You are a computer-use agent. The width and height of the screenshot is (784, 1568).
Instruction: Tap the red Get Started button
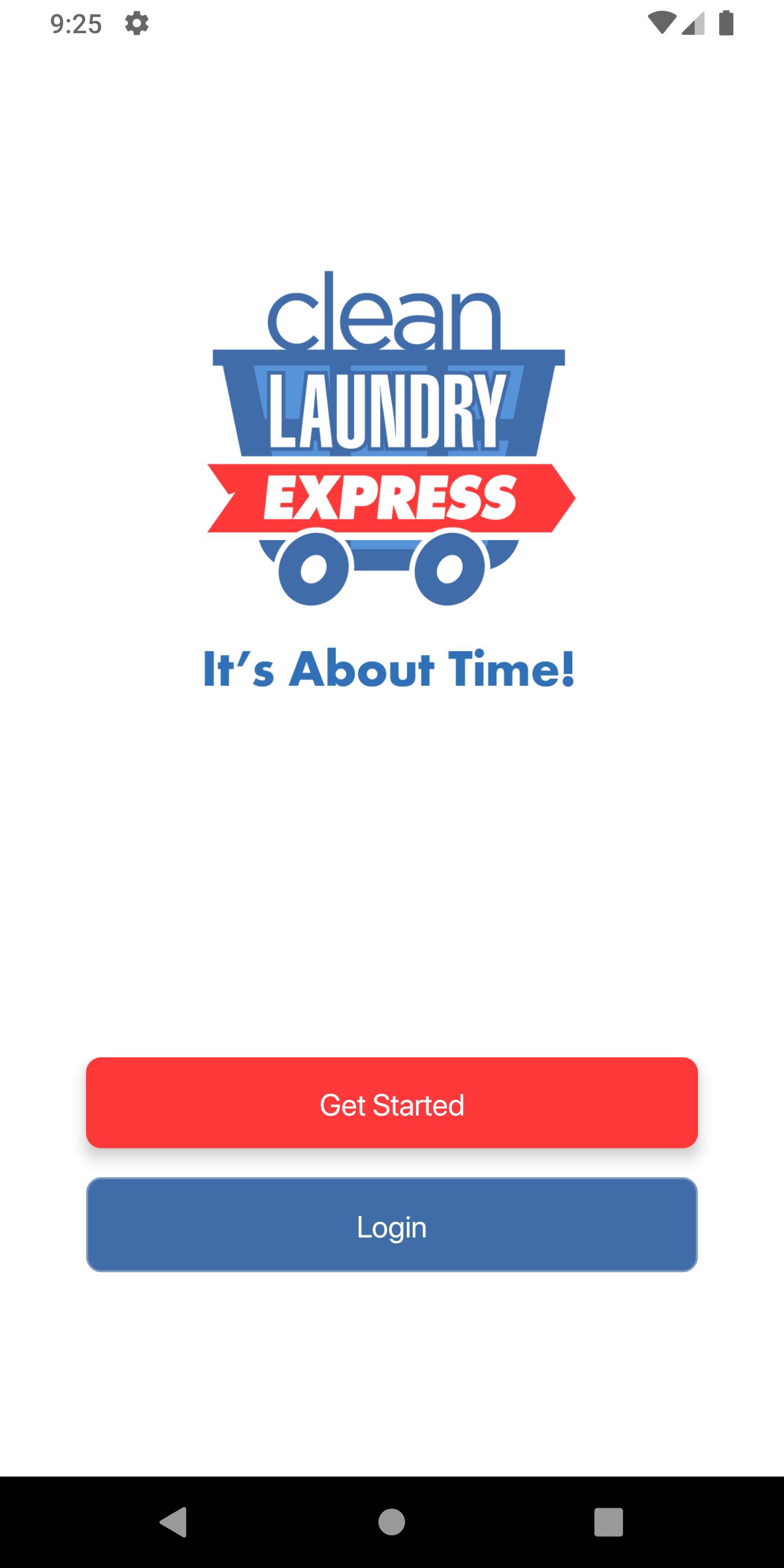coord(391,1102)
